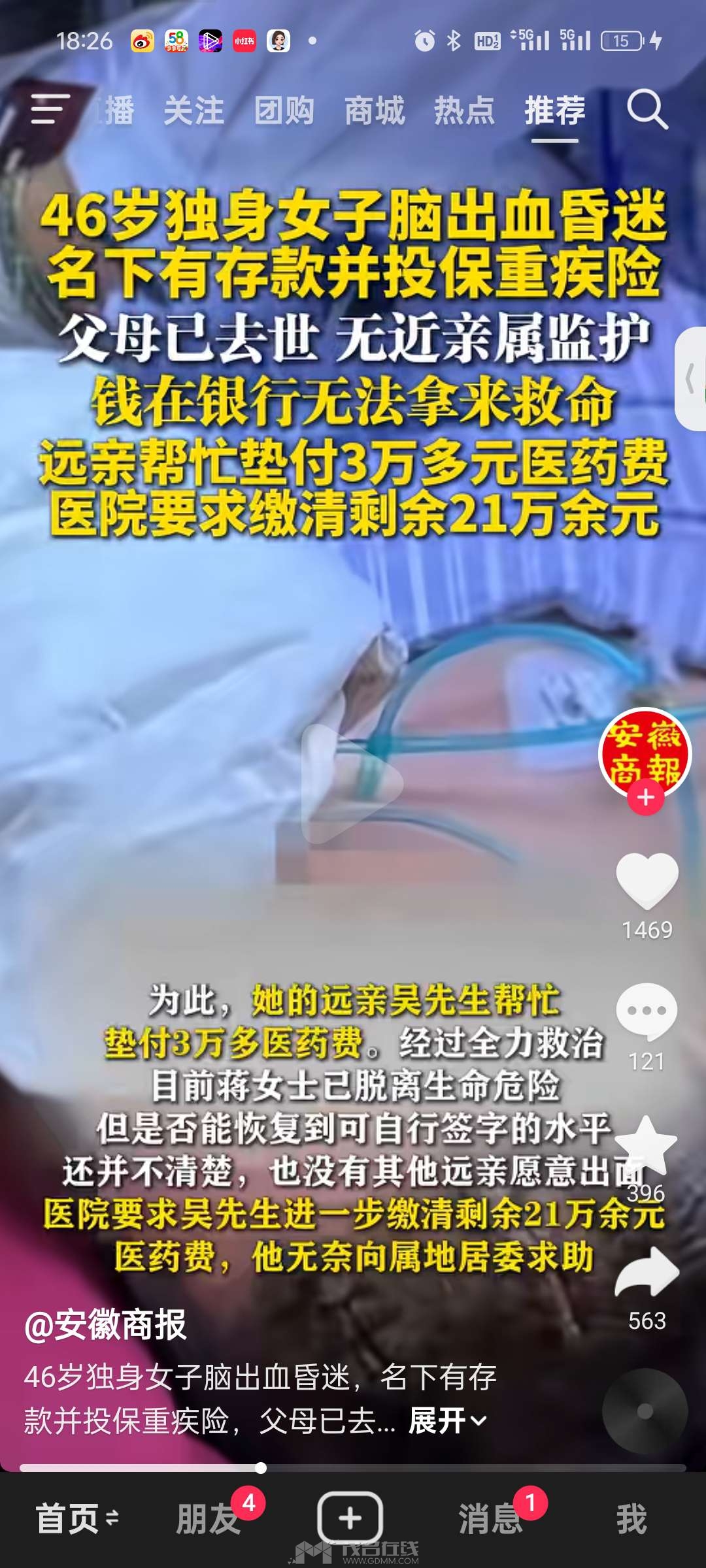Add the video to favorites
This screenshot has width=706, height=1568.
(647, 1143)
